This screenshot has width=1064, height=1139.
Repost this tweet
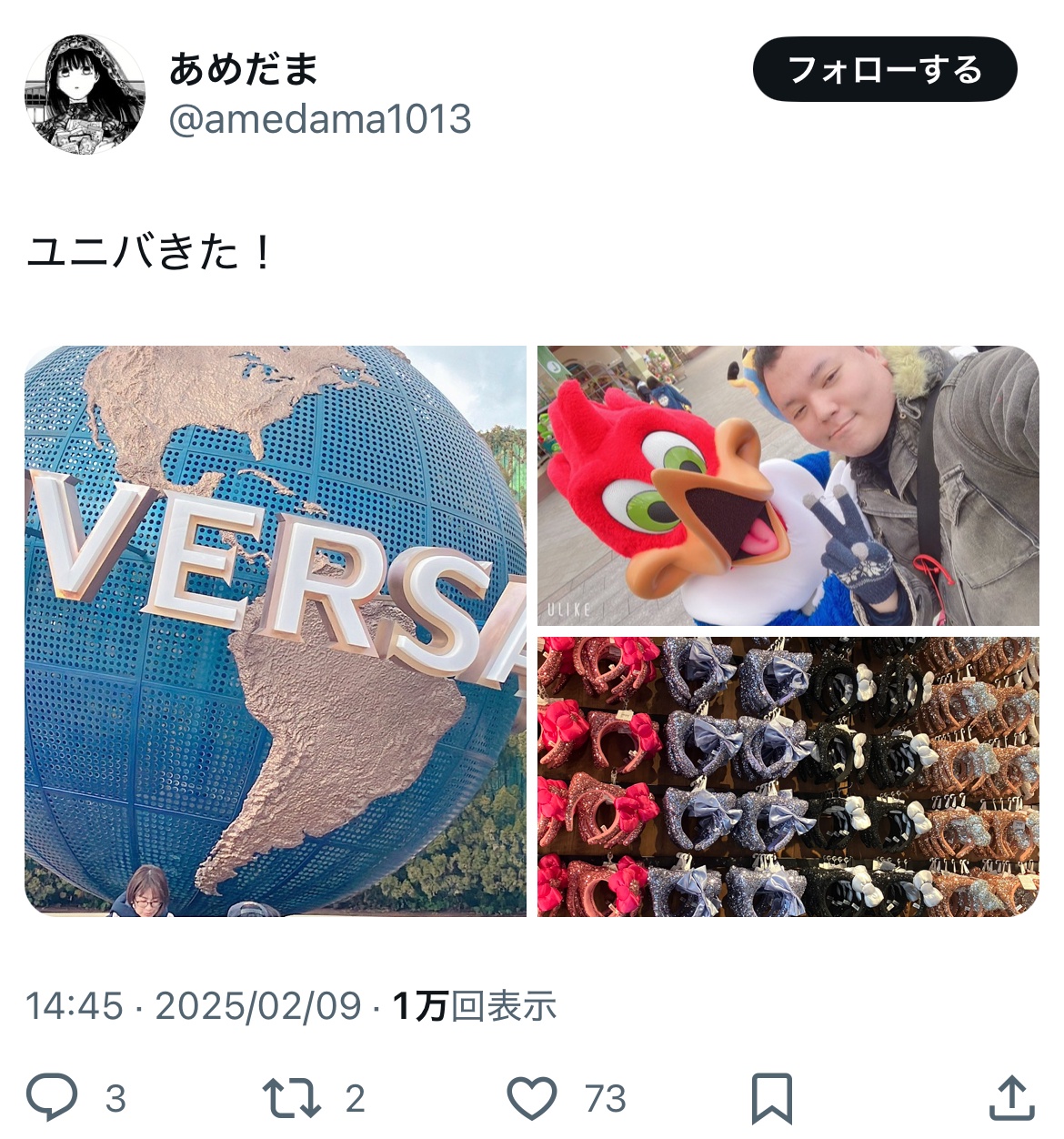coord(292,1097)
